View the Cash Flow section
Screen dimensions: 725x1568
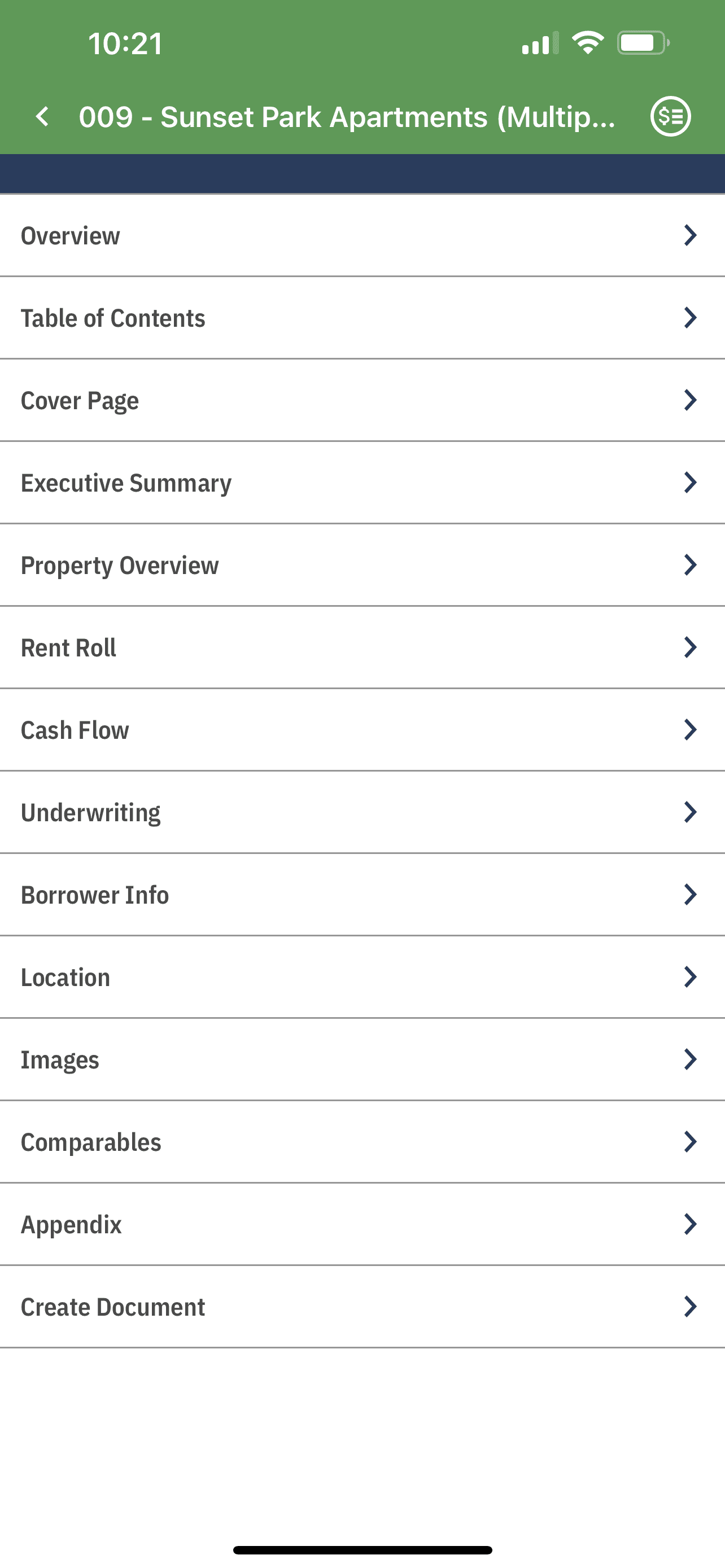coord(362,730)
